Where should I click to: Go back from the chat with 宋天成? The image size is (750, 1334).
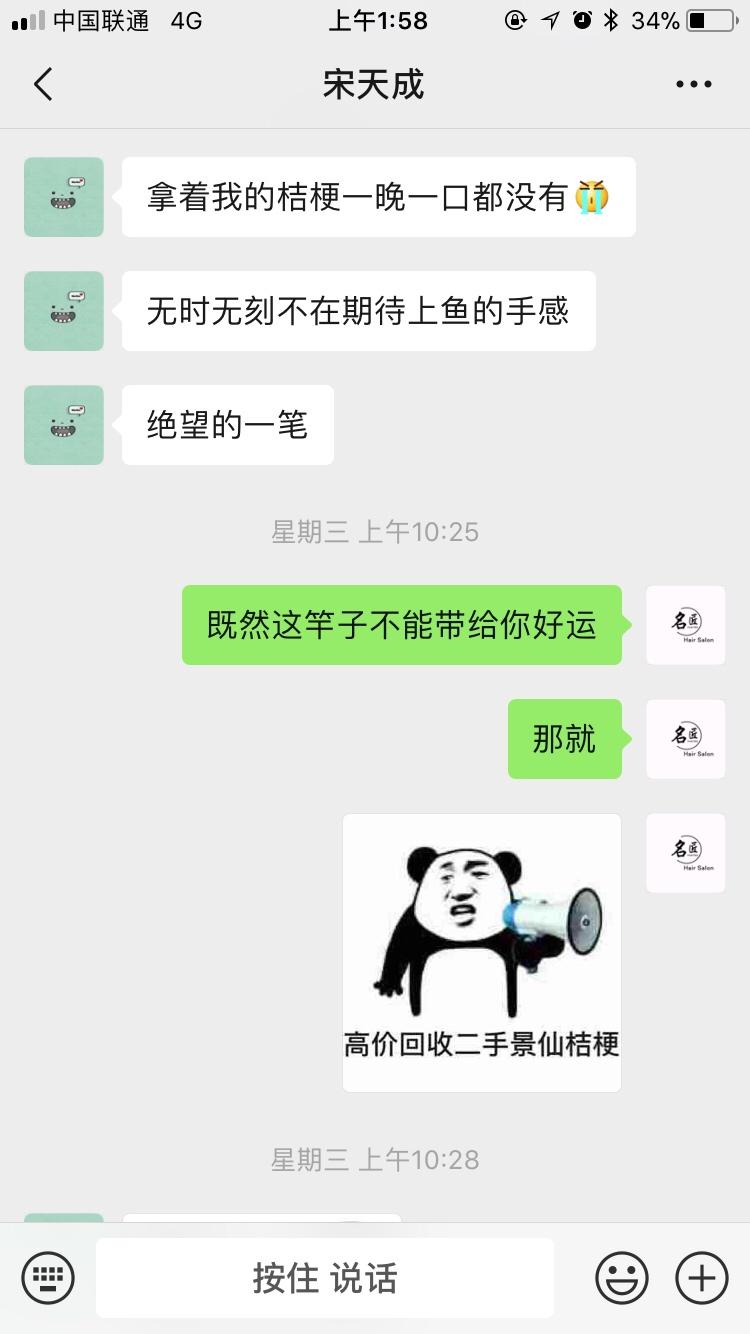click(43, 84)
